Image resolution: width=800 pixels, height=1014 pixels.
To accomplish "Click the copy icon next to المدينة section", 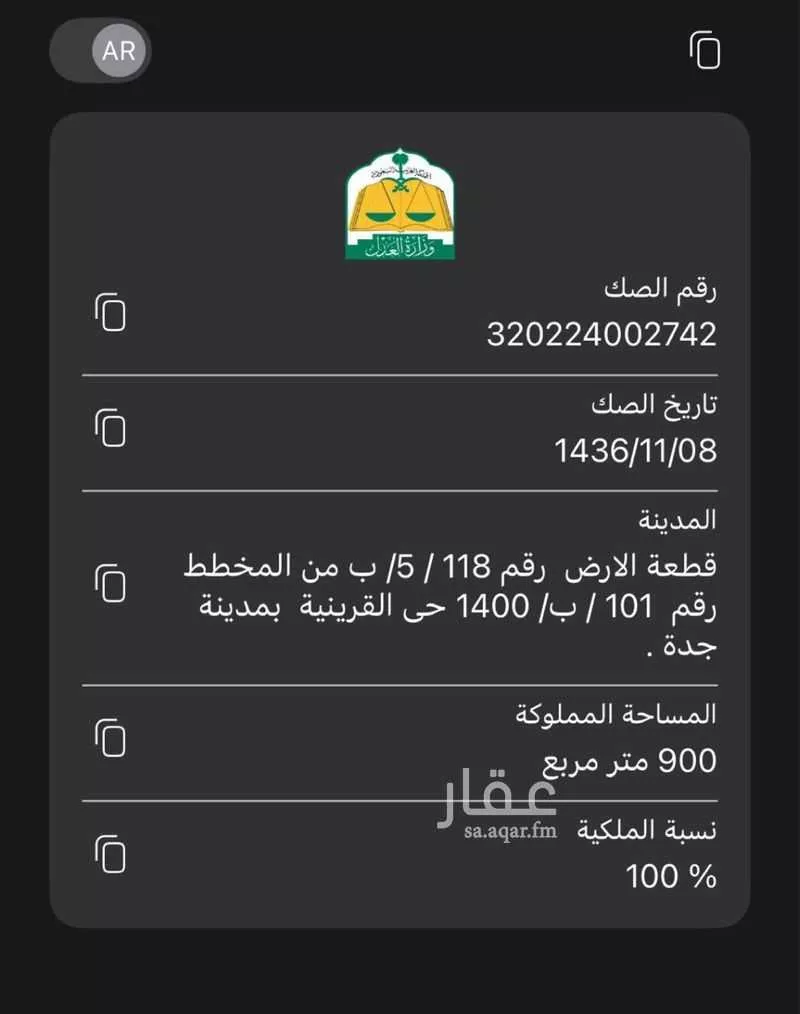I will coord(110,580).
